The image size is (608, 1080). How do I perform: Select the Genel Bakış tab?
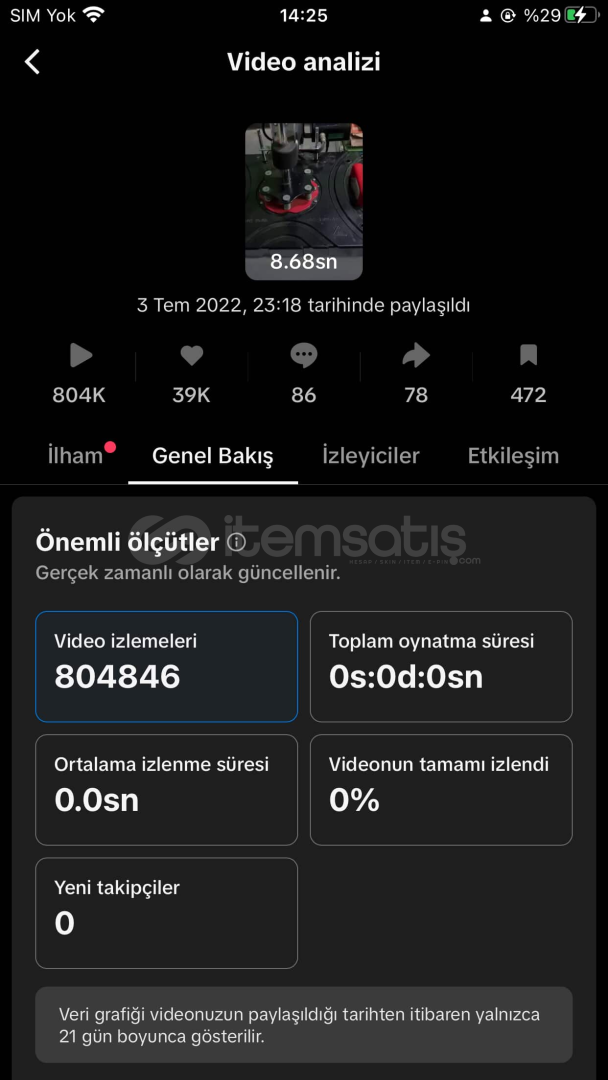pyautogui.click(x=213, y=456)
